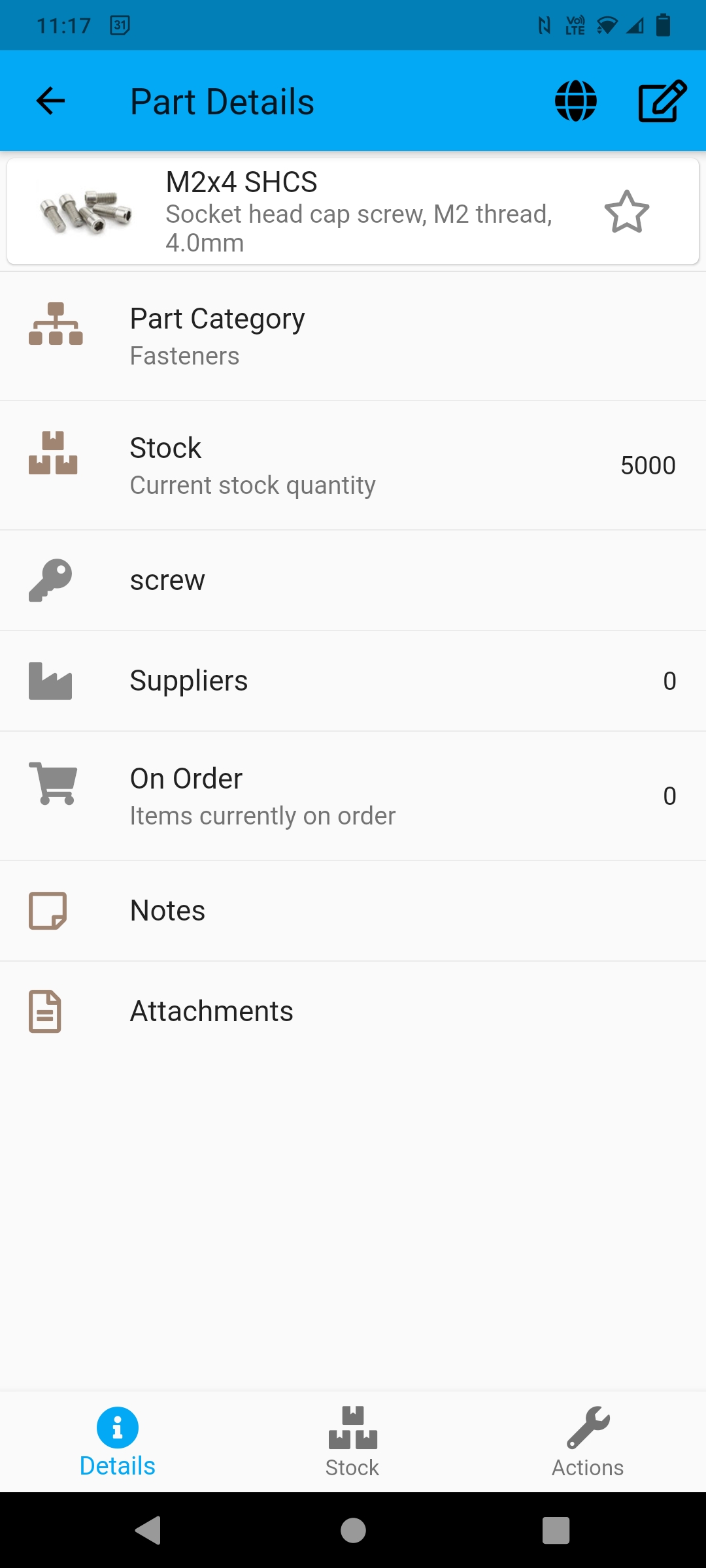Select the Details tab

(118, 1441)
